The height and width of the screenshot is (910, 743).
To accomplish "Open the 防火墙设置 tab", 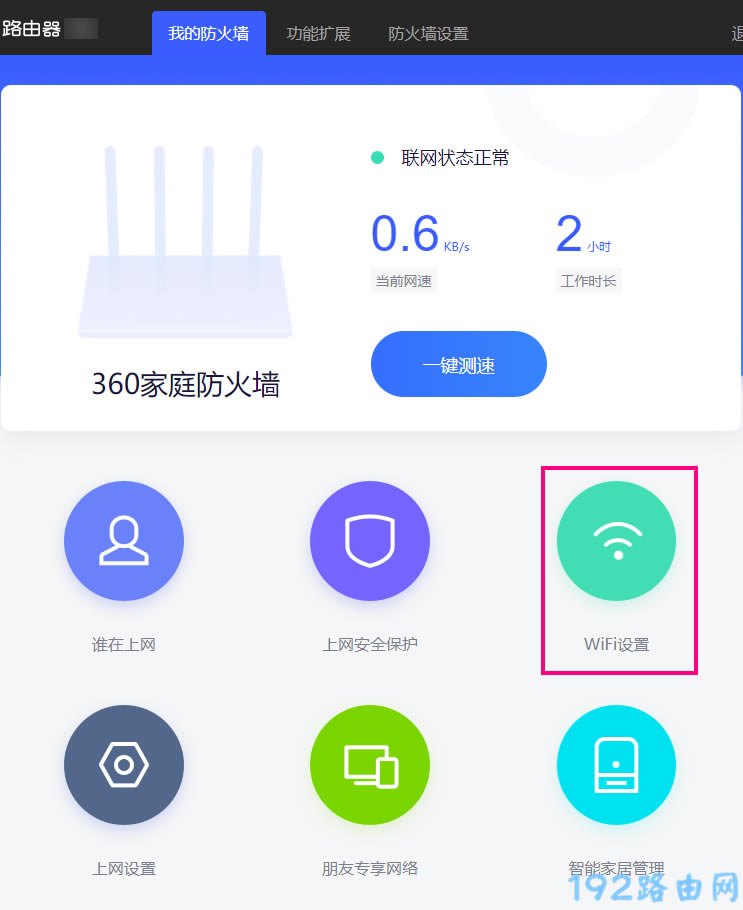I will tap(428, 33).
